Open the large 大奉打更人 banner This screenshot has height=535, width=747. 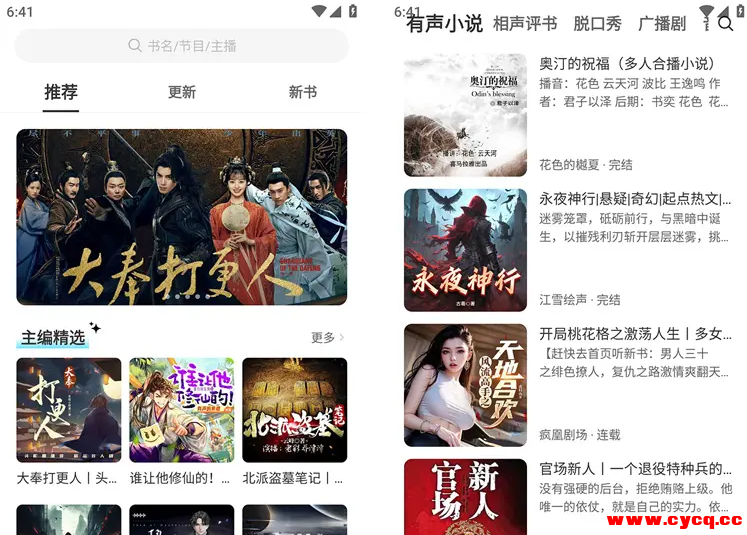(182, 216)
